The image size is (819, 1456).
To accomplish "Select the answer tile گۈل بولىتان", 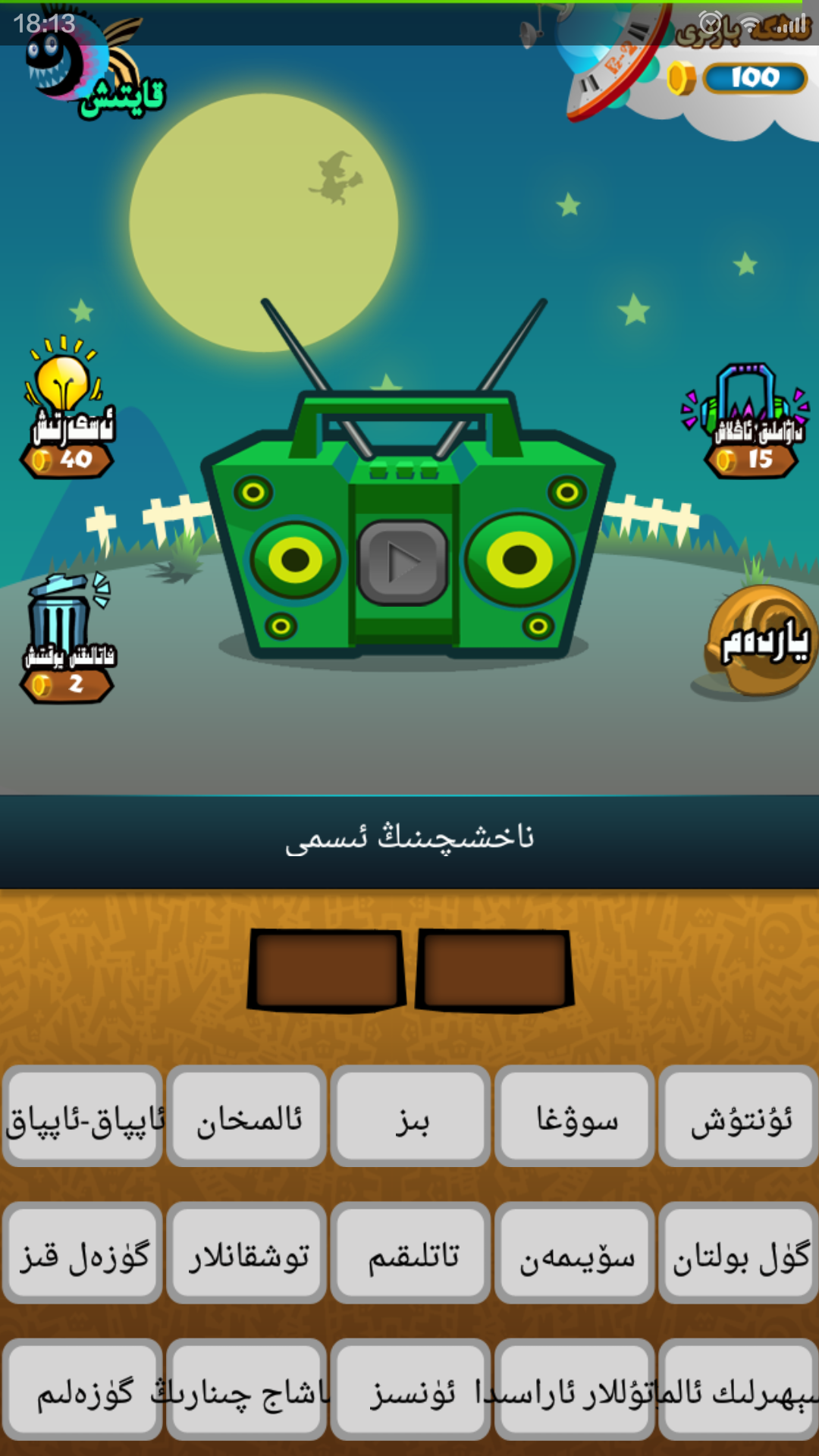I will point(739,1253).
